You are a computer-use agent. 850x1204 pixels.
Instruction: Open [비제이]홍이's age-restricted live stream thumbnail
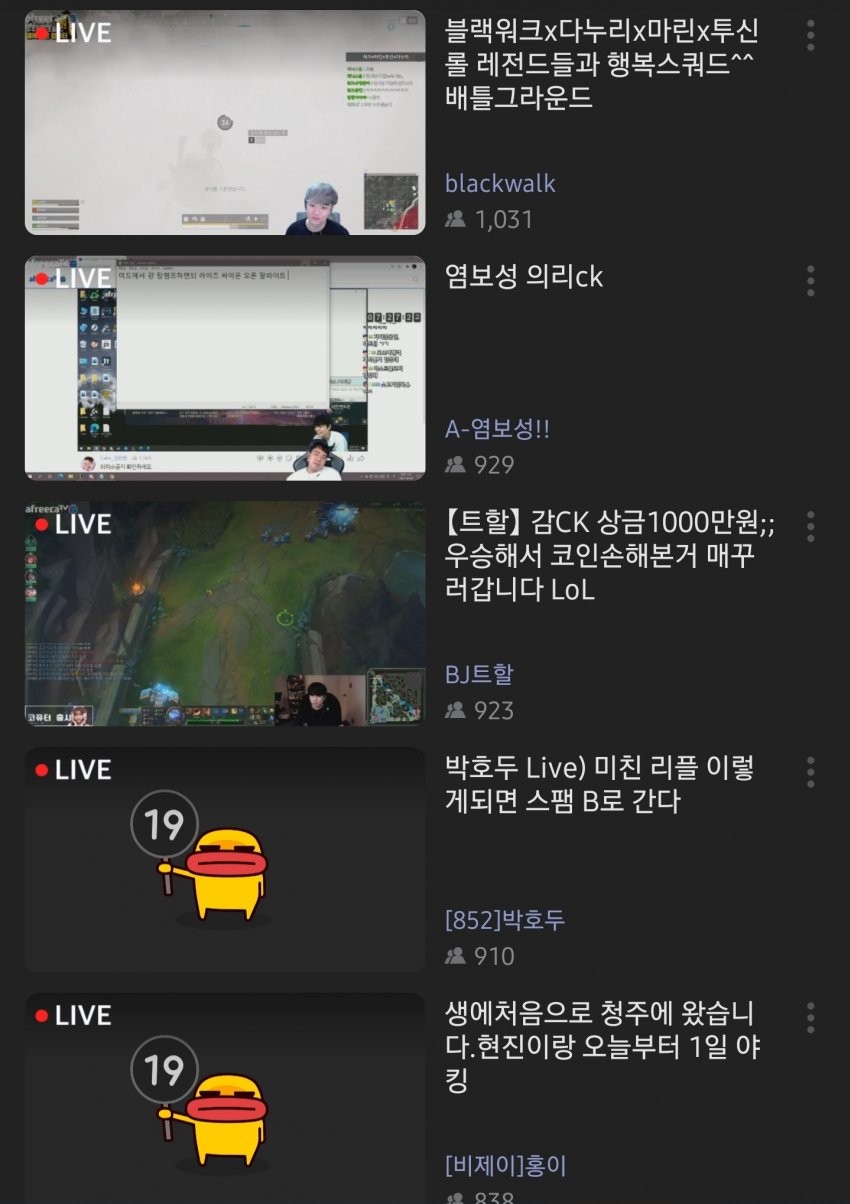225,1100
